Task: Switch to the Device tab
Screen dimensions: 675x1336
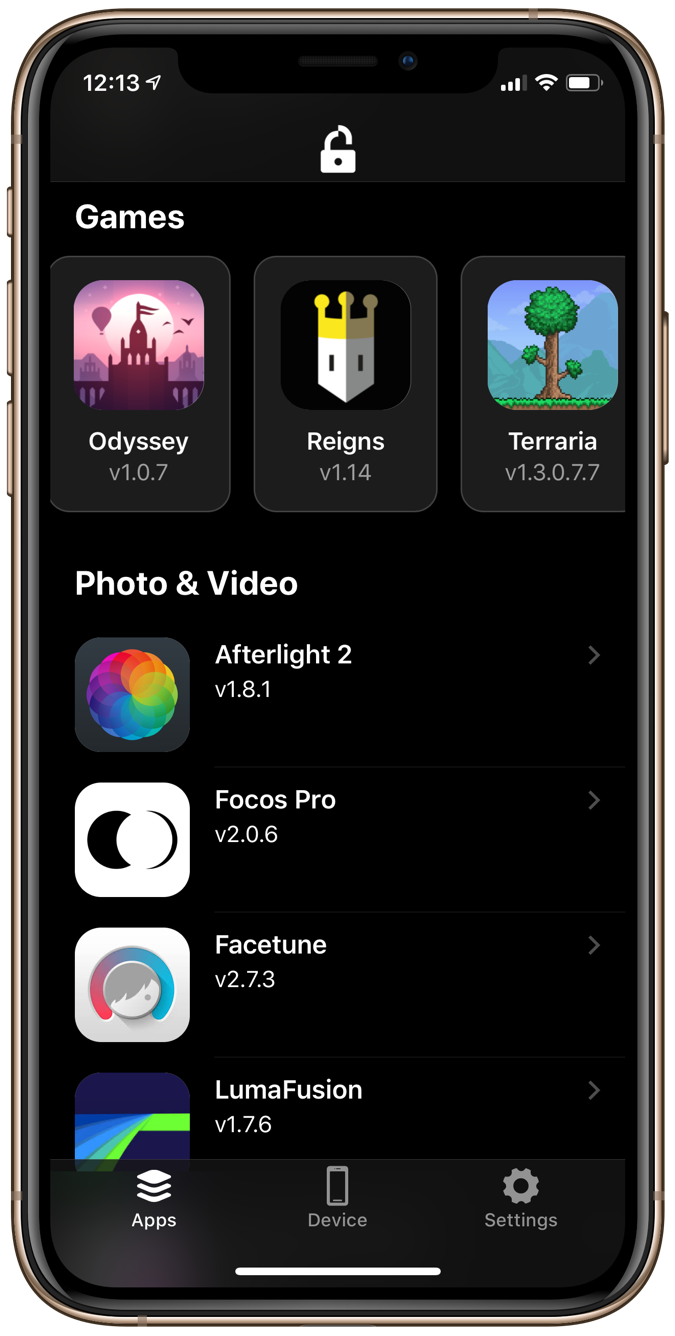Action: pyautogui.click(x=337, y=1199)
